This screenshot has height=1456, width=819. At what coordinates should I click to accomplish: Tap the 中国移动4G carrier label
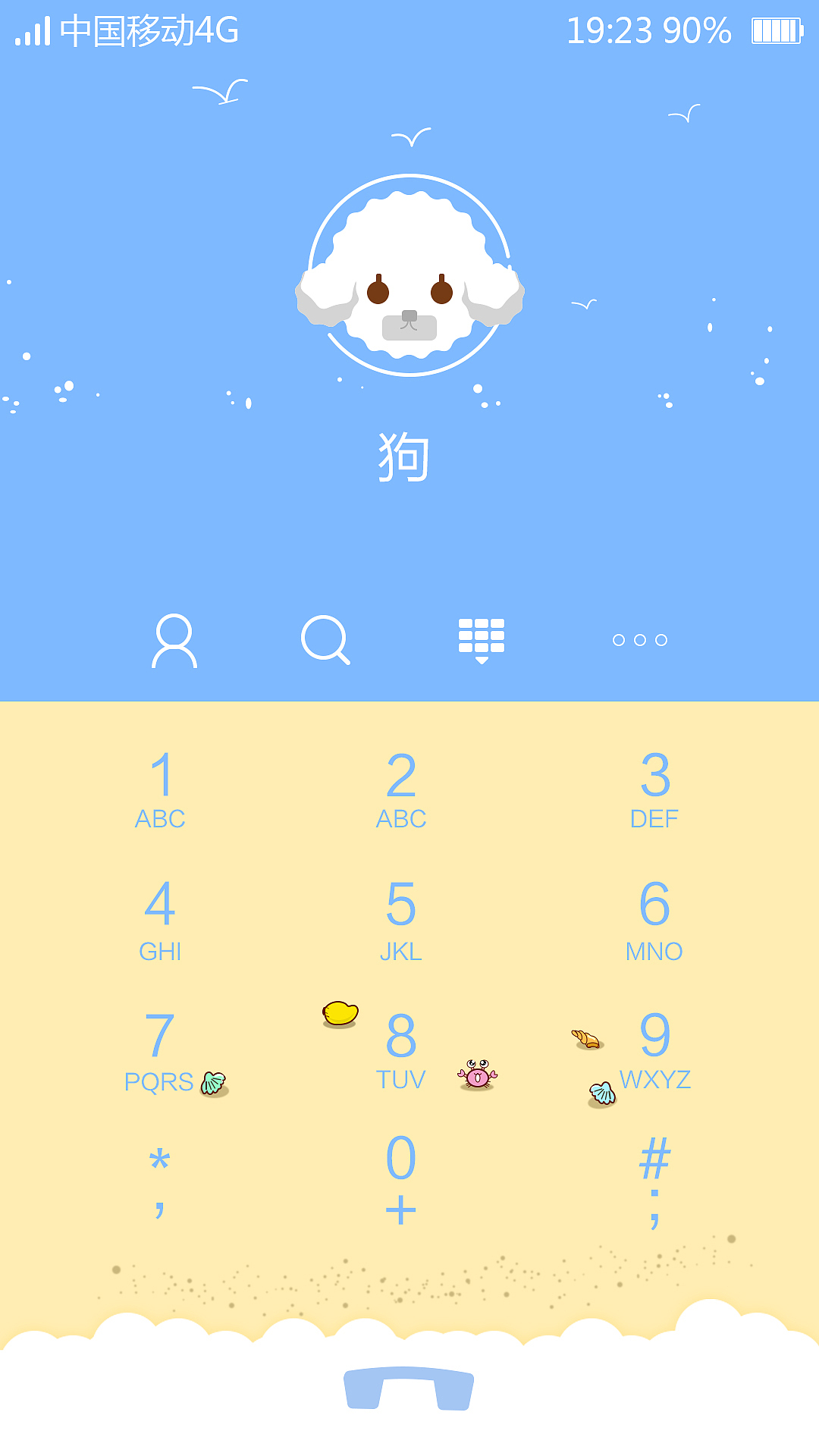pos(148,30)
